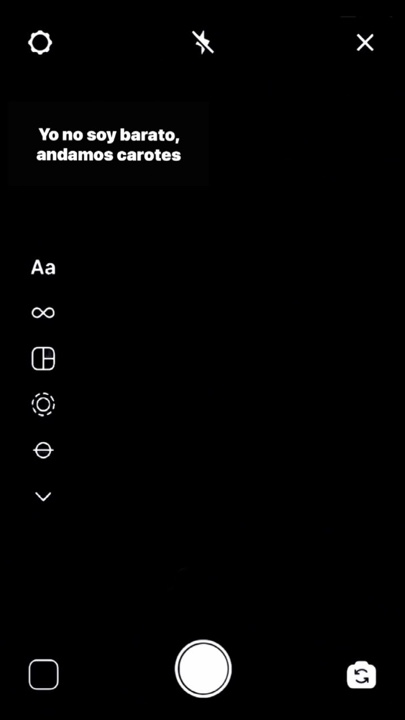405x720 pixels.
Task: Tap the level line tool
Action: pyautogui.click(x=43, y=450)
